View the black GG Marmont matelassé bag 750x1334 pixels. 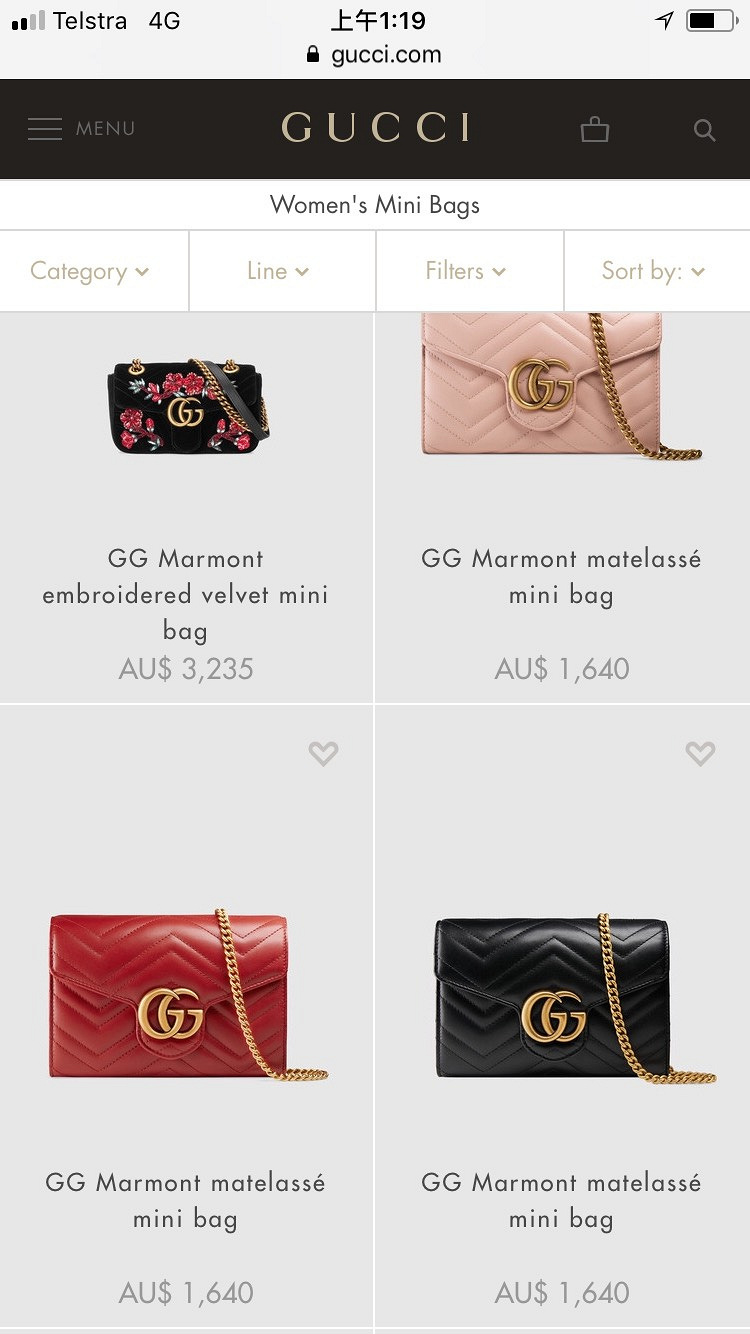[x=561, y=995]
